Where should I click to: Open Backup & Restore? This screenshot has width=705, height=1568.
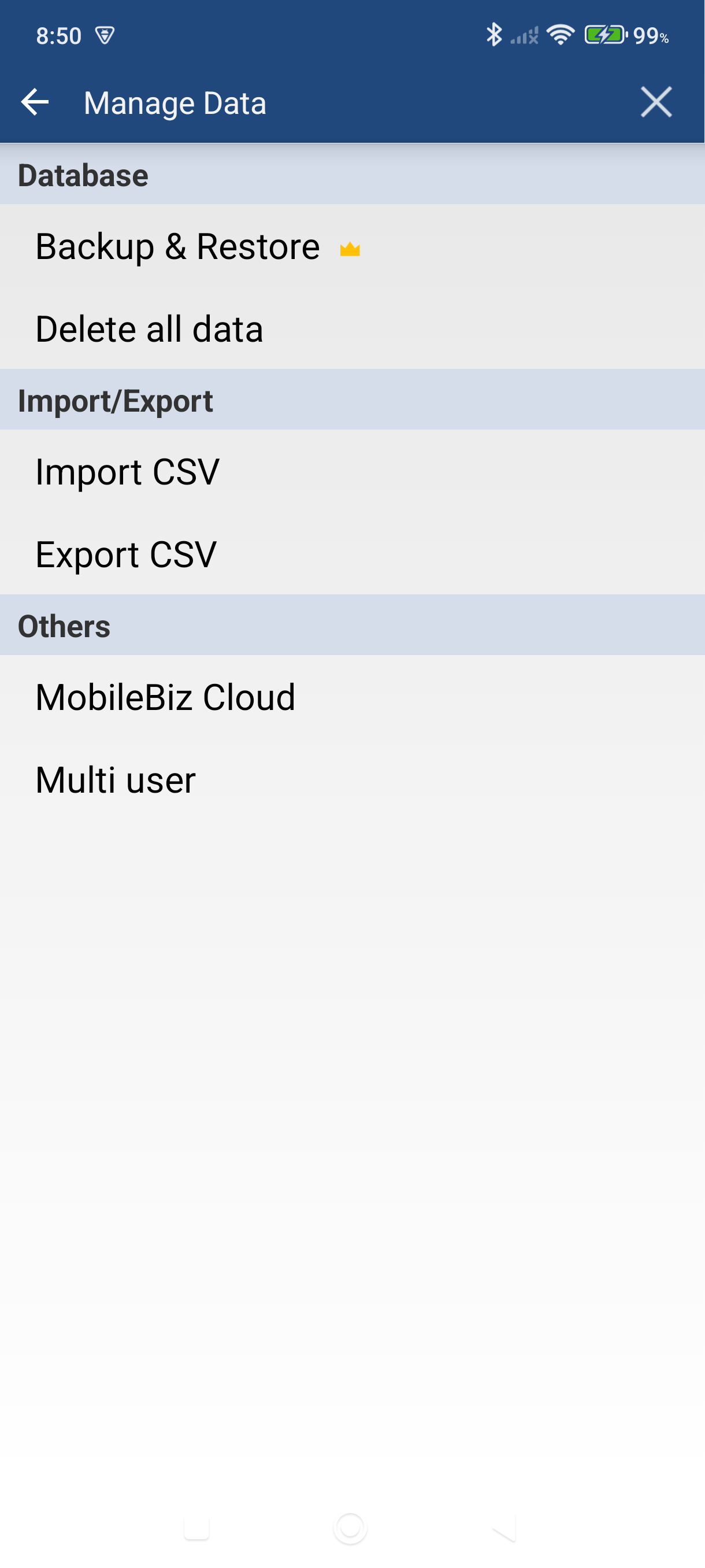[x=177, y=246]
